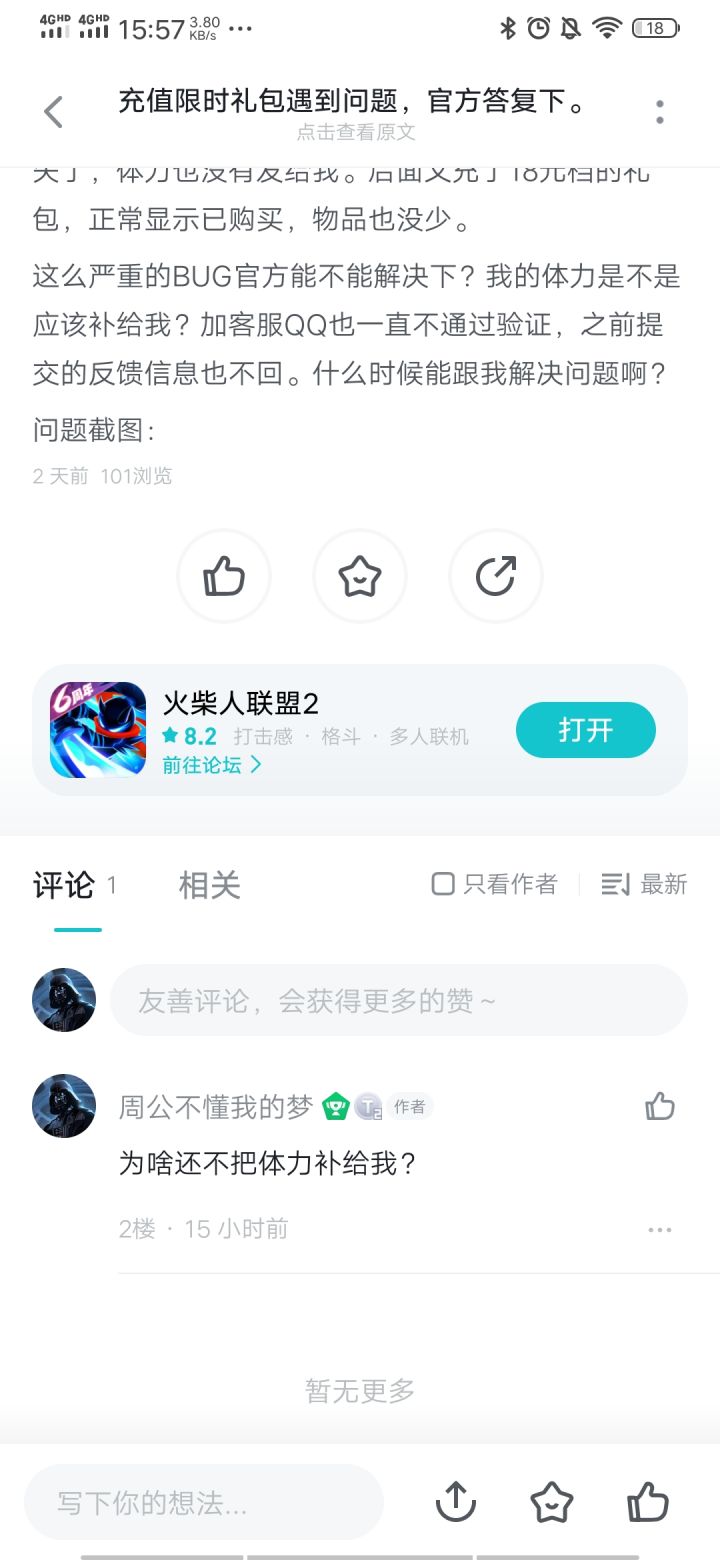The height and width of the screenshot is (1560, 720).
Task: Like 周公不懂我的梦's comment
Action: pyautogui.click(x=659, y=1107)
